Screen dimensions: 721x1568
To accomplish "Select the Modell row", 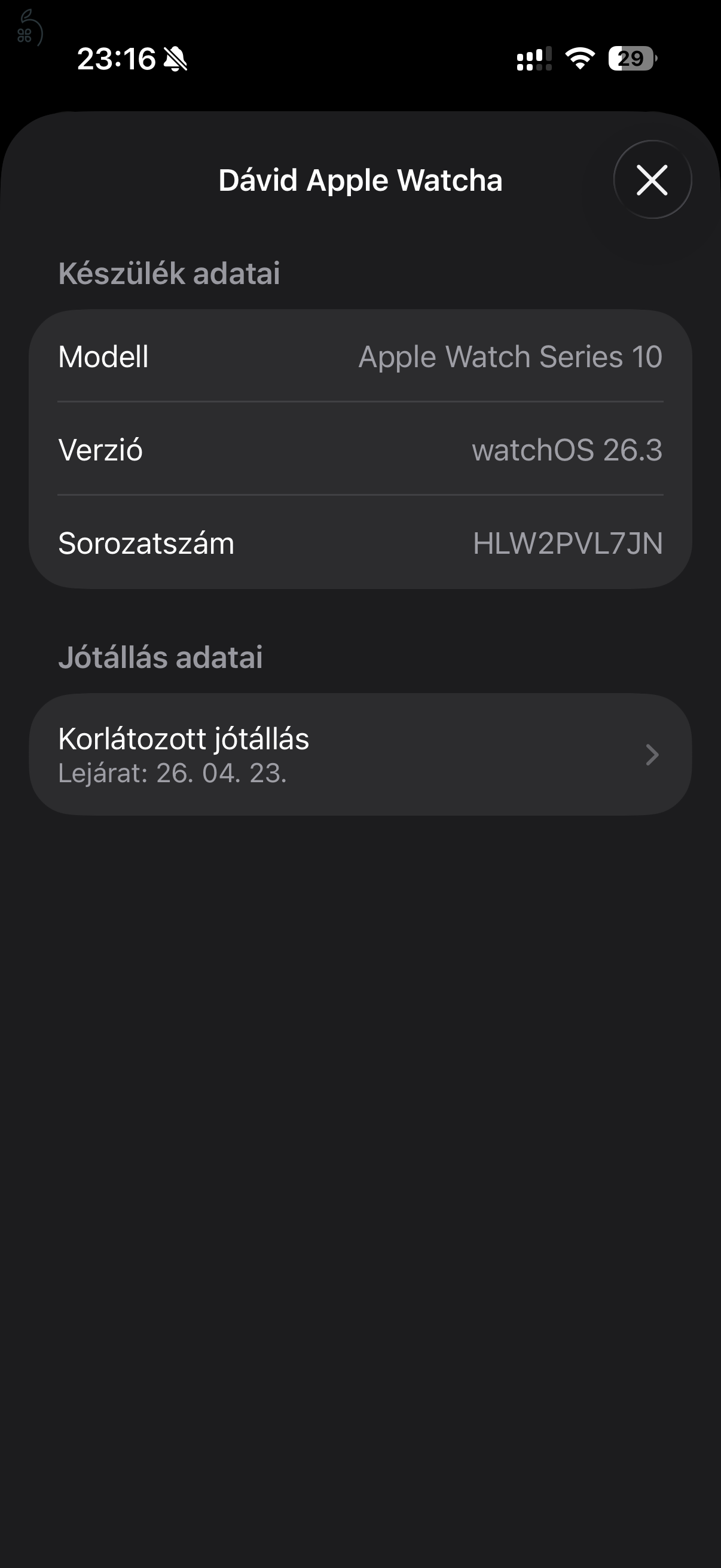I will pos(360,357).
